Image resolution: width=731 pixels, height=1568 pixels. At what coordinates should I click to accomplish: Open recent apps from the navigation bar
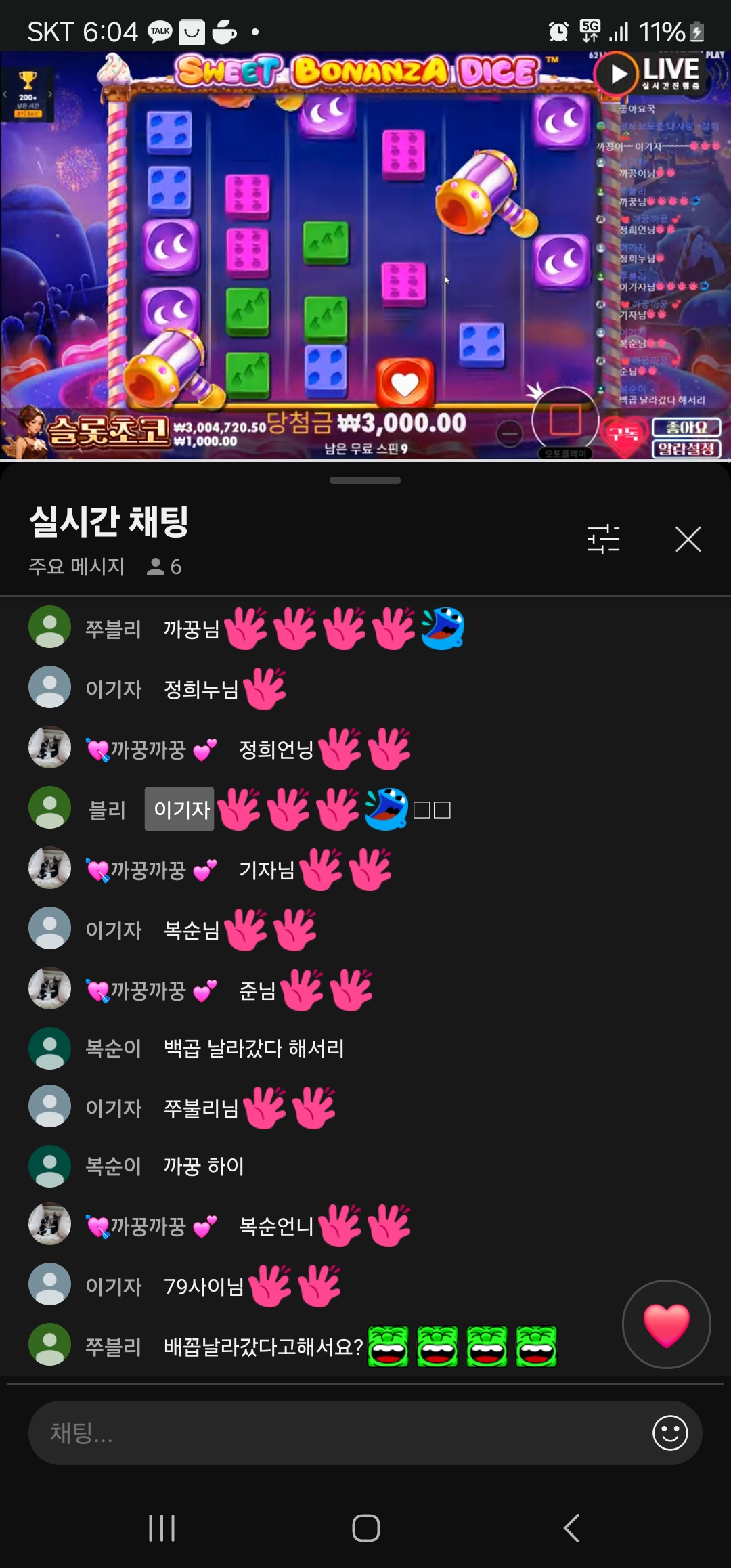162,1528
